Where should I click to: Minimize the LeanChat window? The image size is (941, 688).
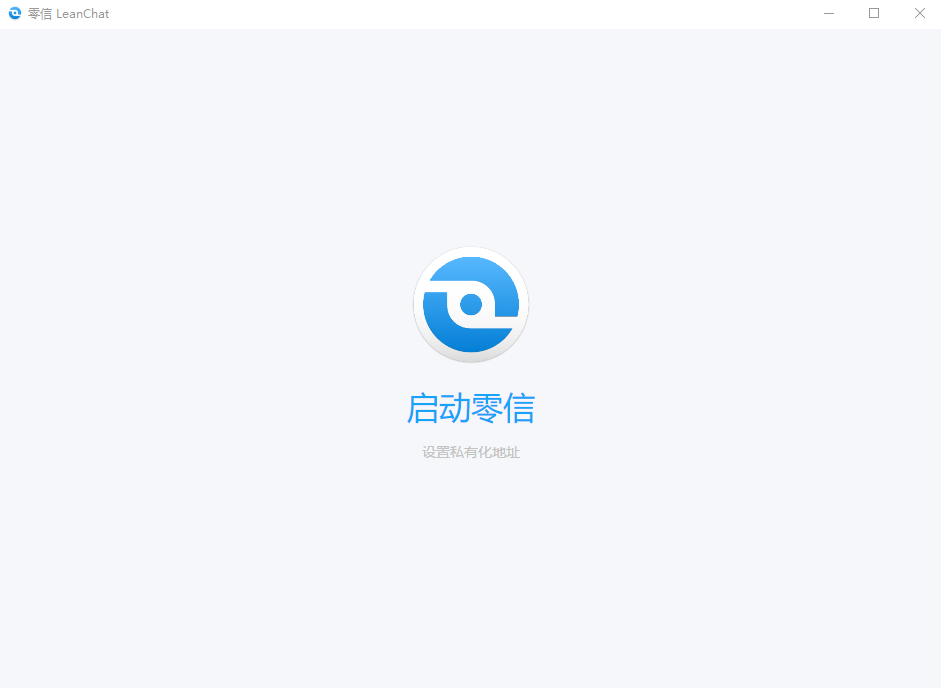click(829, 14)
